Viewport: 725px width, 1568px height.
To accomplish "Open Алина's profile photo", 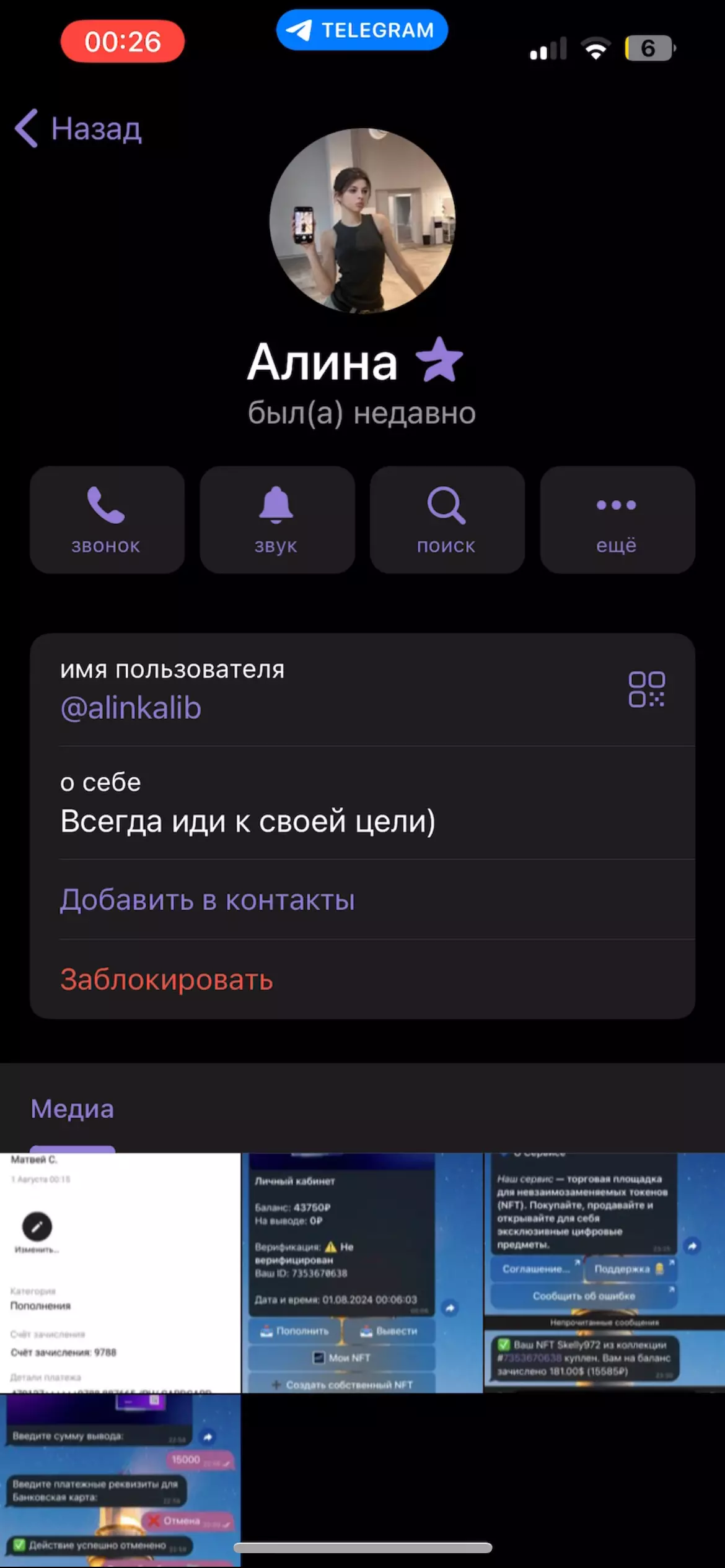I will pyautogui.click(x=362, y=220).
